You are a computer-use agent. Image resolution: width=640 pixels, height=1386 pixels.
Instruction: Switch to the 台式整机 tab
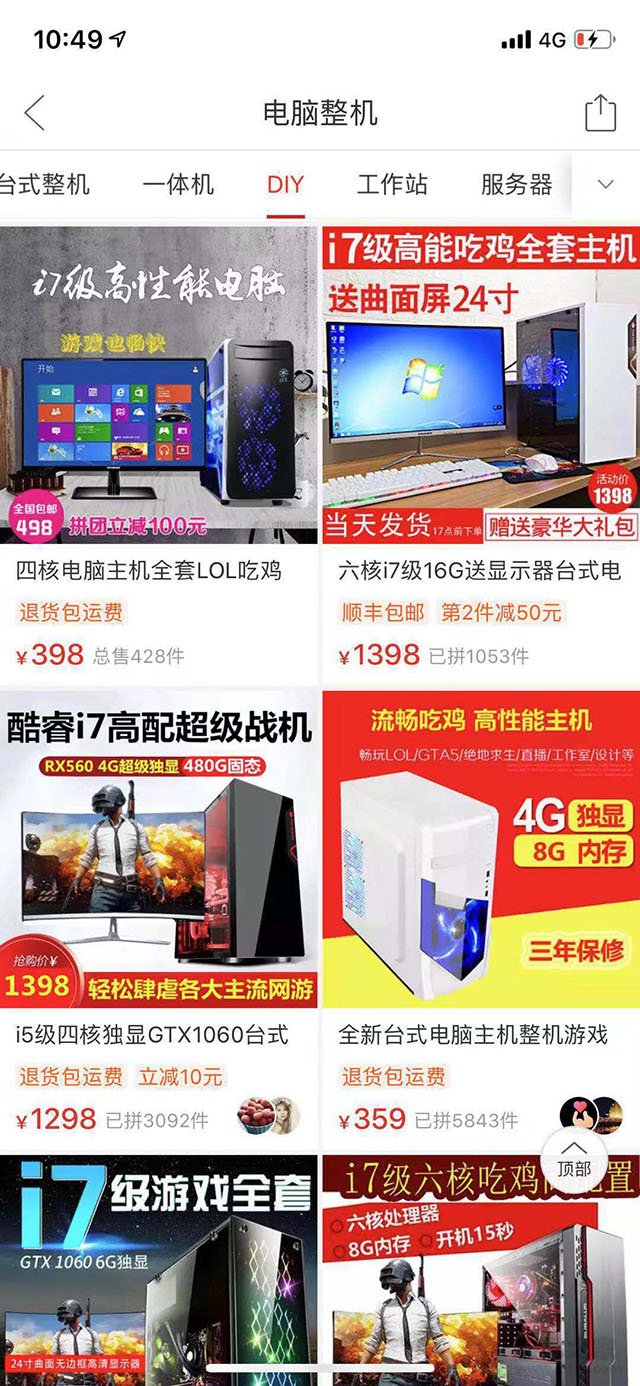tap(44, 185)
